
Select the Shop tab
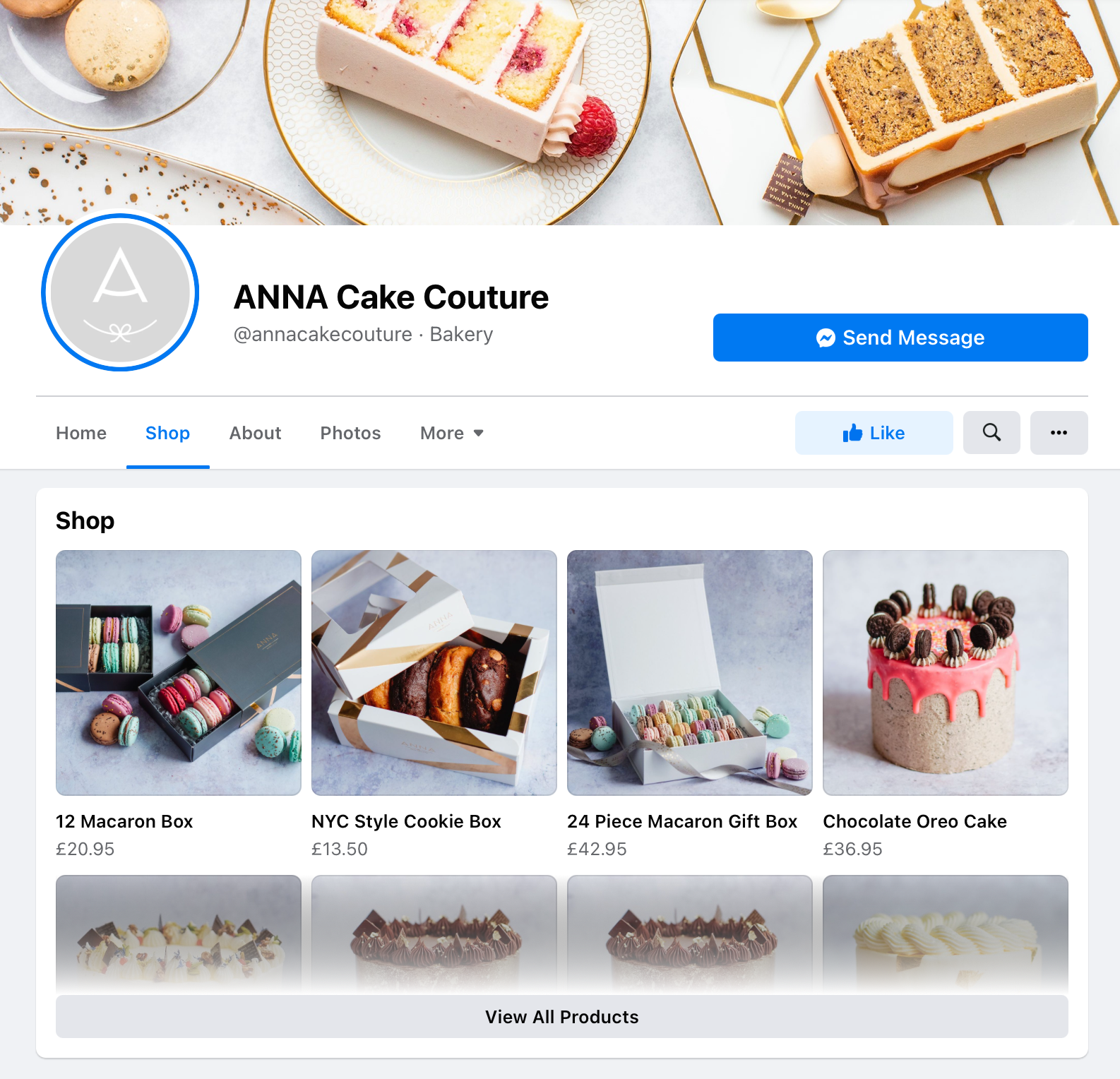(x=167, y=433)
